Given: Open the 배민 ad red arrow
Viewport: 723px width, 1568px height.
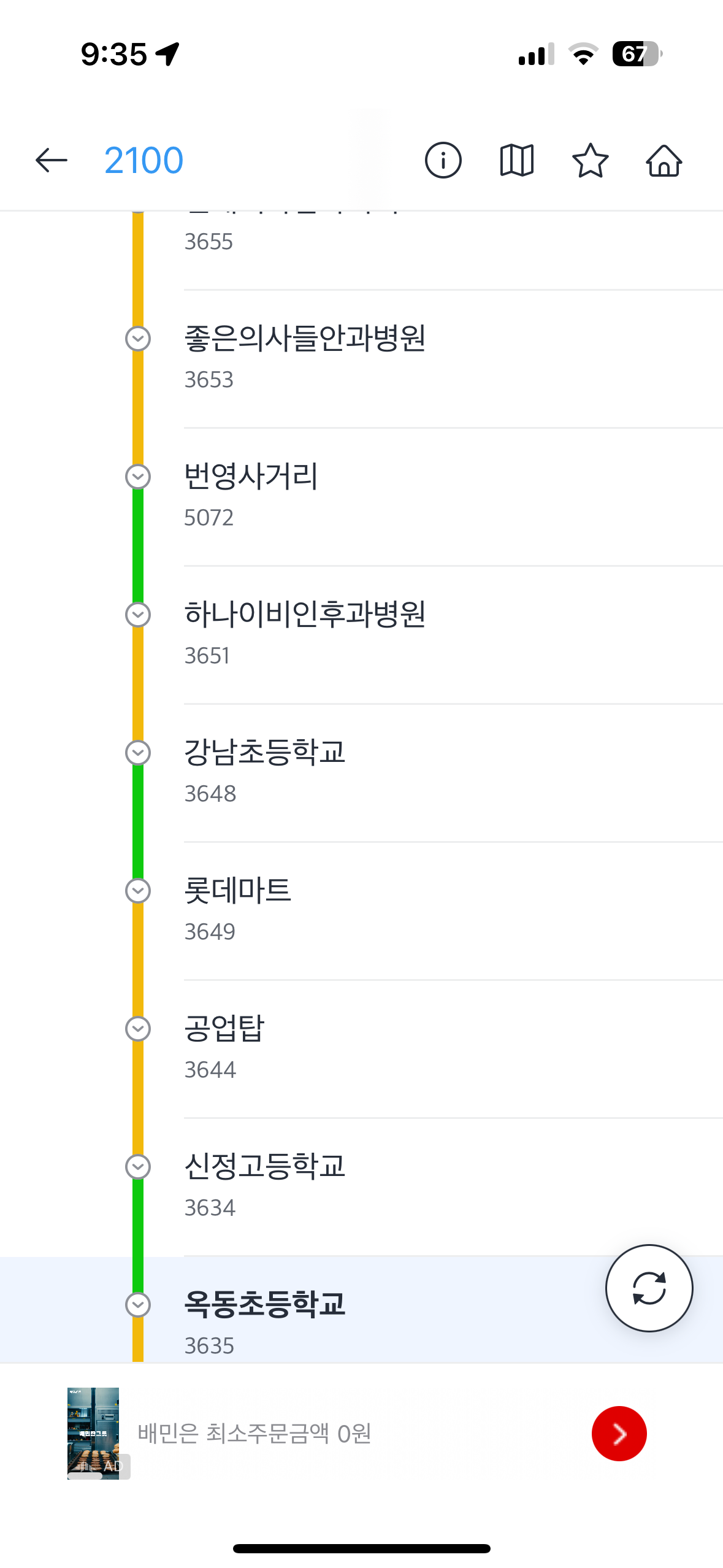Looking at the screenshot, I should [x=619, y=1433].
